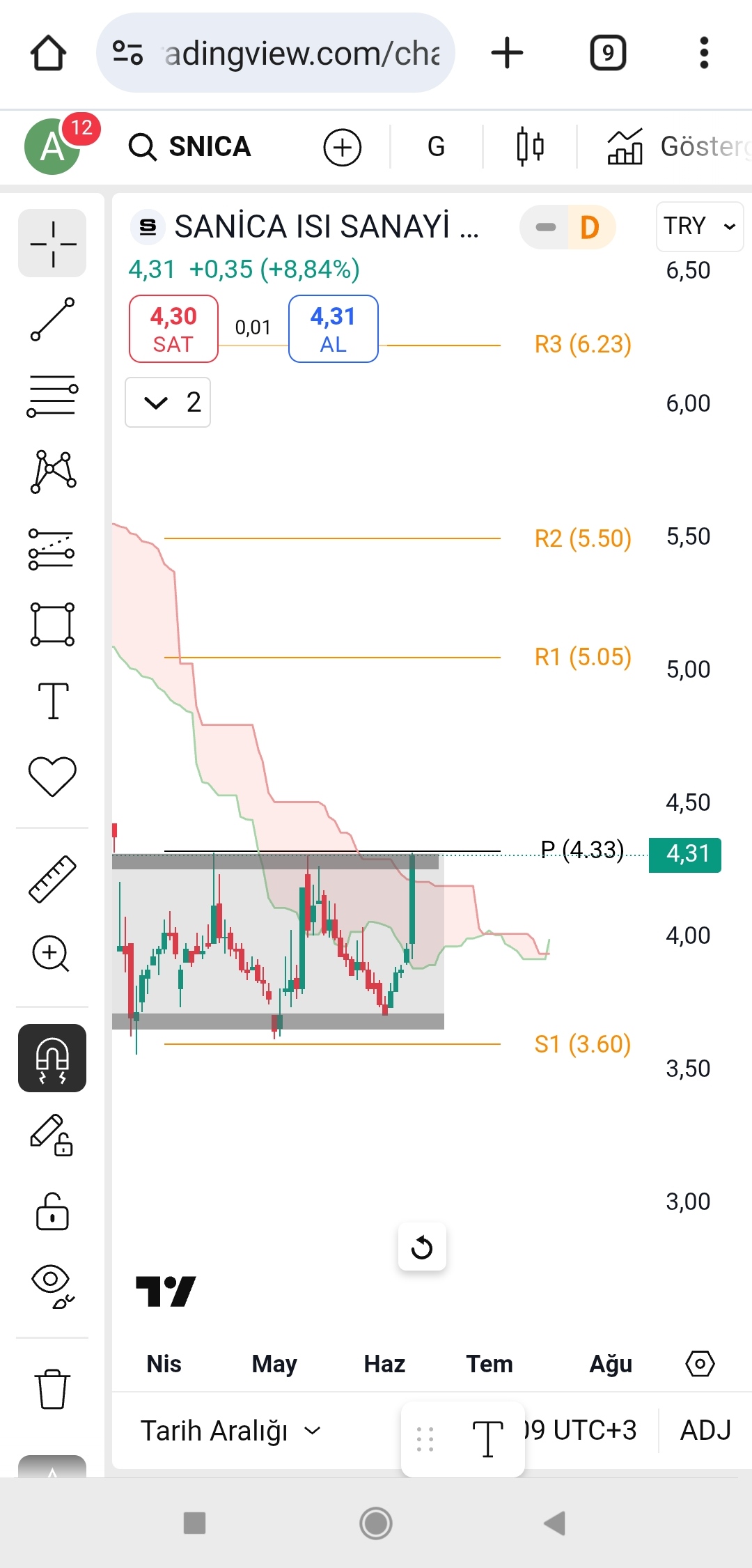752x1568 pixels.
Task: Open the candlestick chart type selector
Action: [x=530, y=147]
